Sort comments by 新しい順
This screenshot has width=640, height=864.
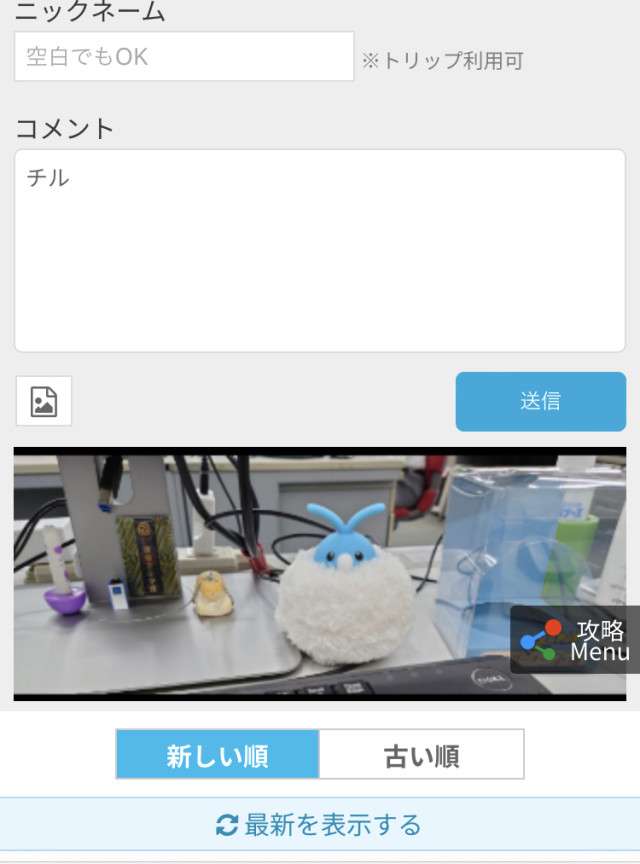pyautogui.click(x=218, y=755)
